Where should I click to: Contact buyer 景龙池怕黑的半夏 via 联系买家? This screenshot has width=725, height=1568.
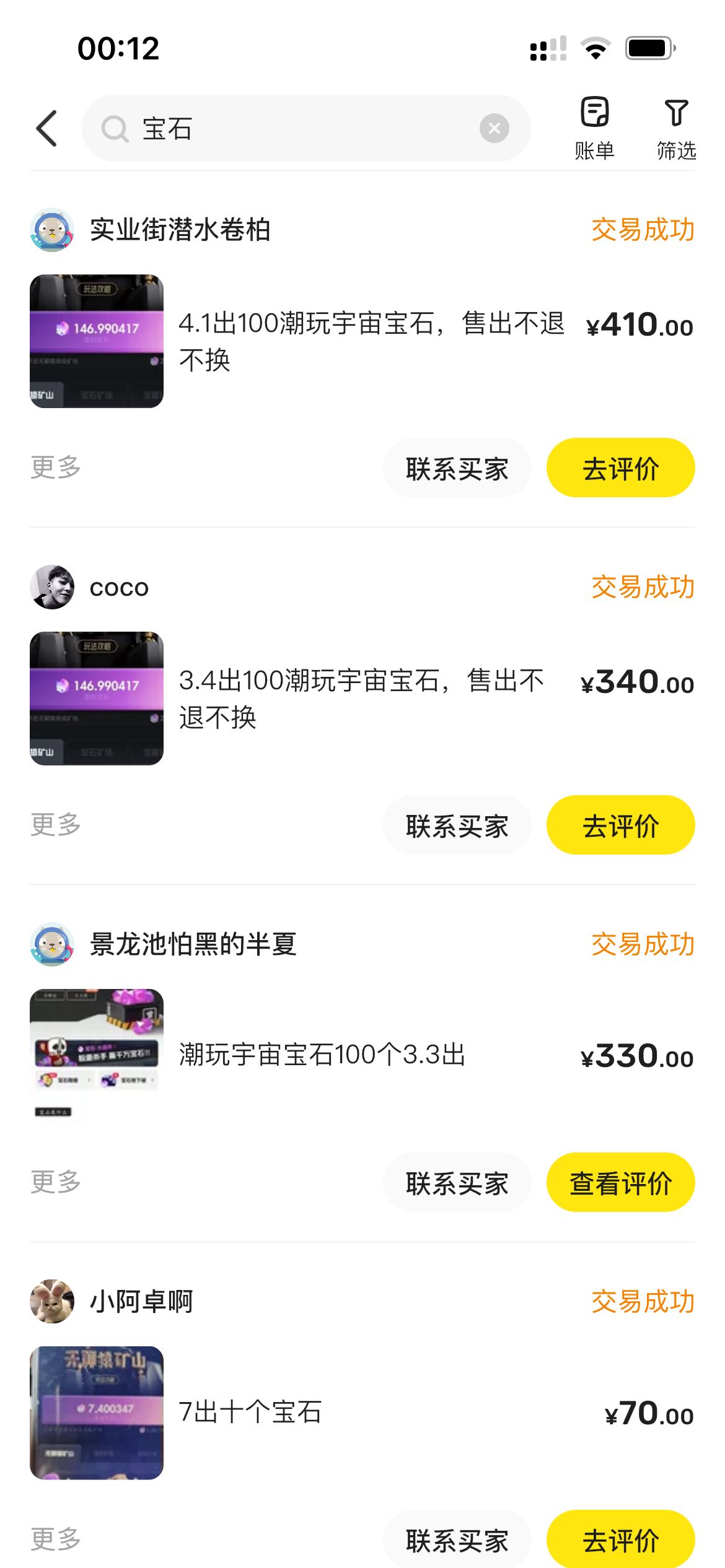(457, 1183)
